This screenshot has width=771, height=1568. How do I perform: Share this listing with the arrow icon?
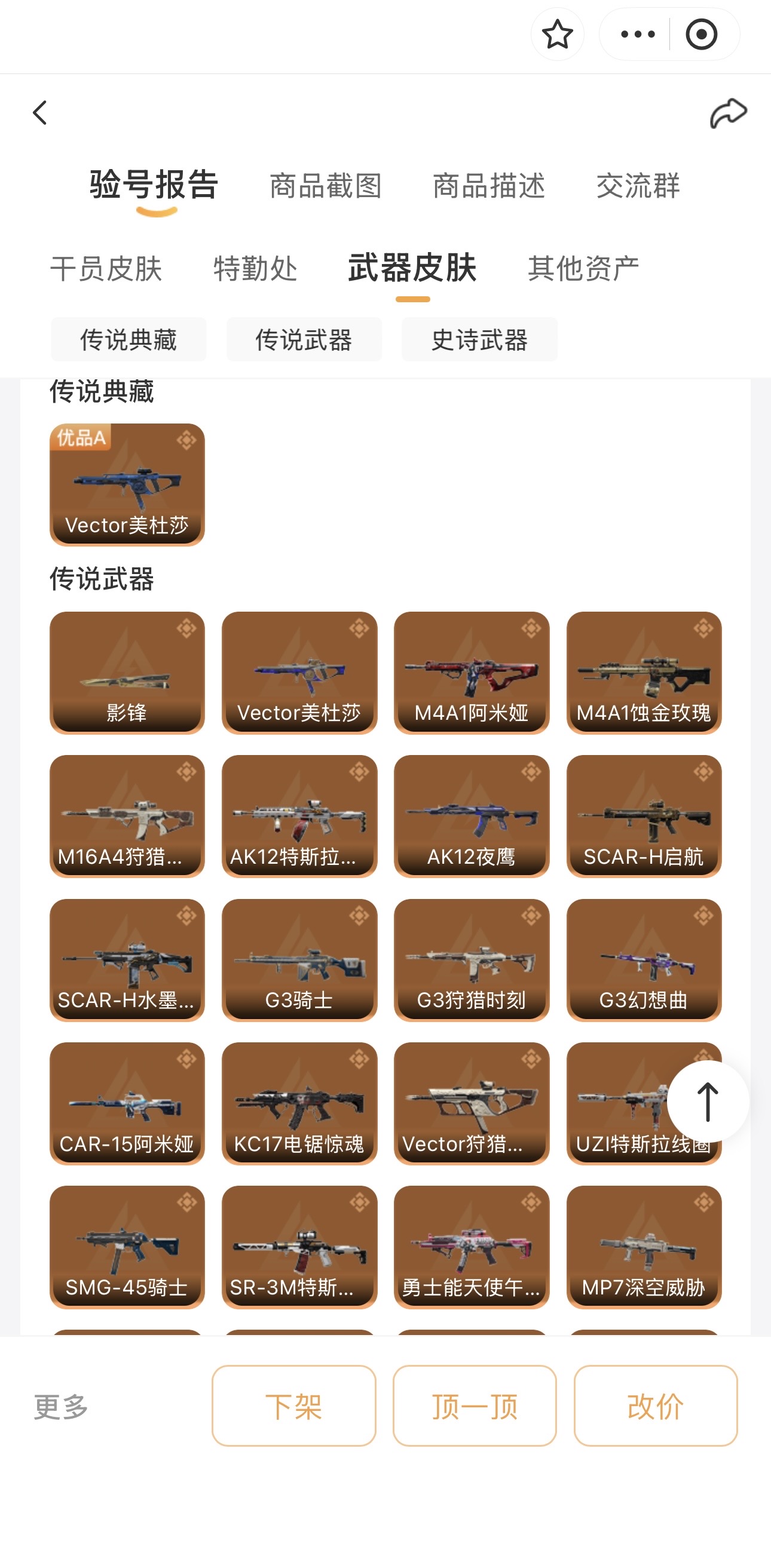click(728, 113)
